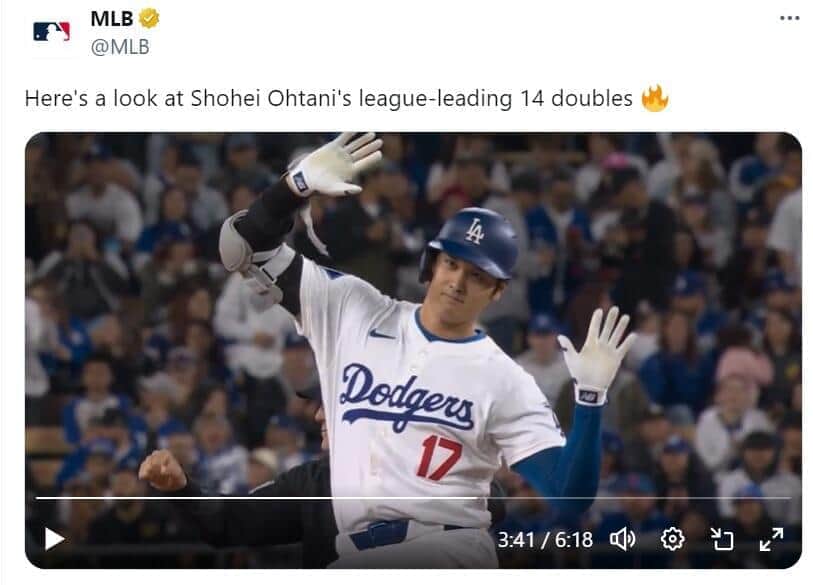This screenshot has height=585, width=813.
Task: Open the @MLB handle
Action: tap(119, 46)
